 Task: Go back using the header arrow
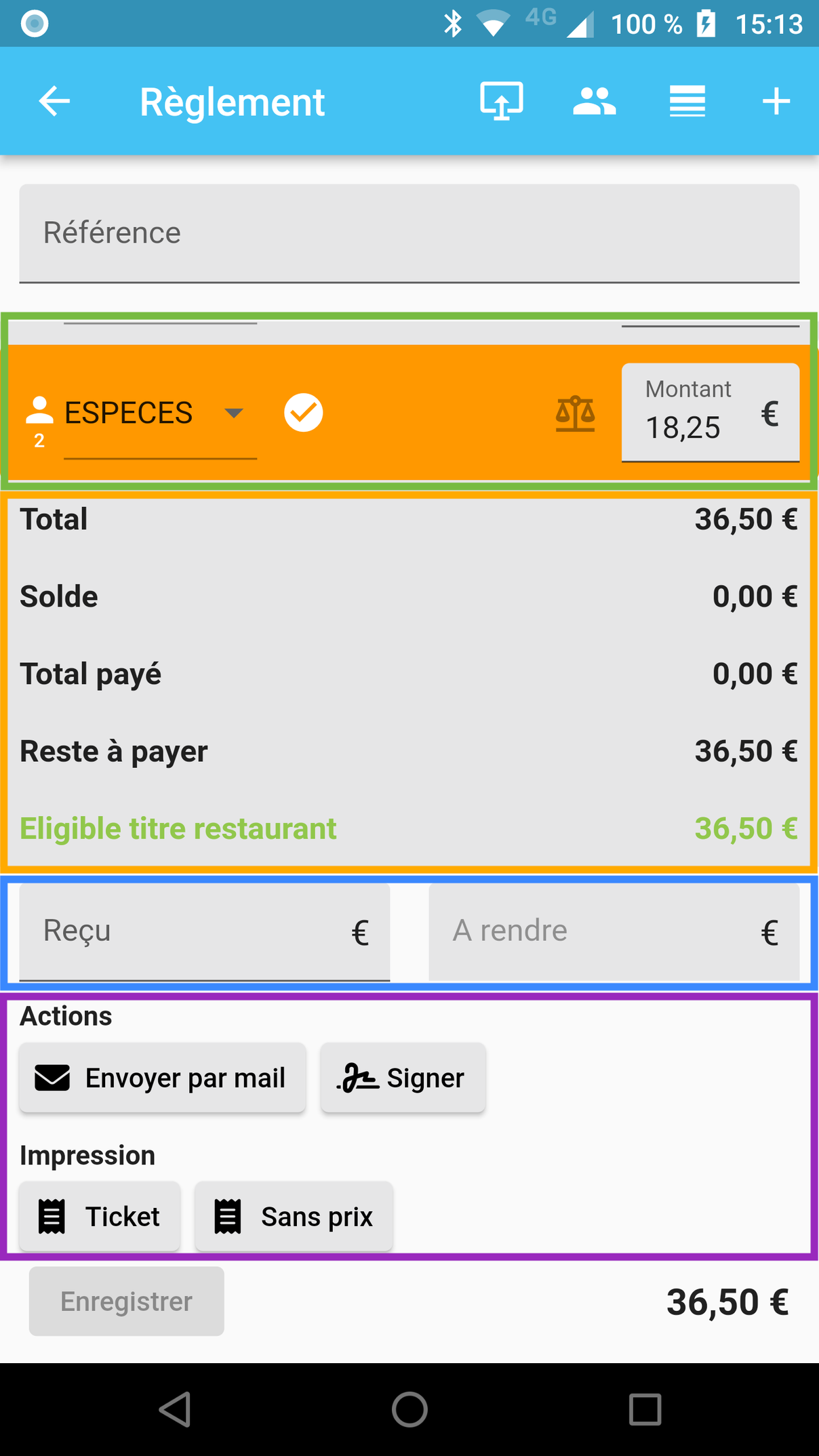[54, 102]
